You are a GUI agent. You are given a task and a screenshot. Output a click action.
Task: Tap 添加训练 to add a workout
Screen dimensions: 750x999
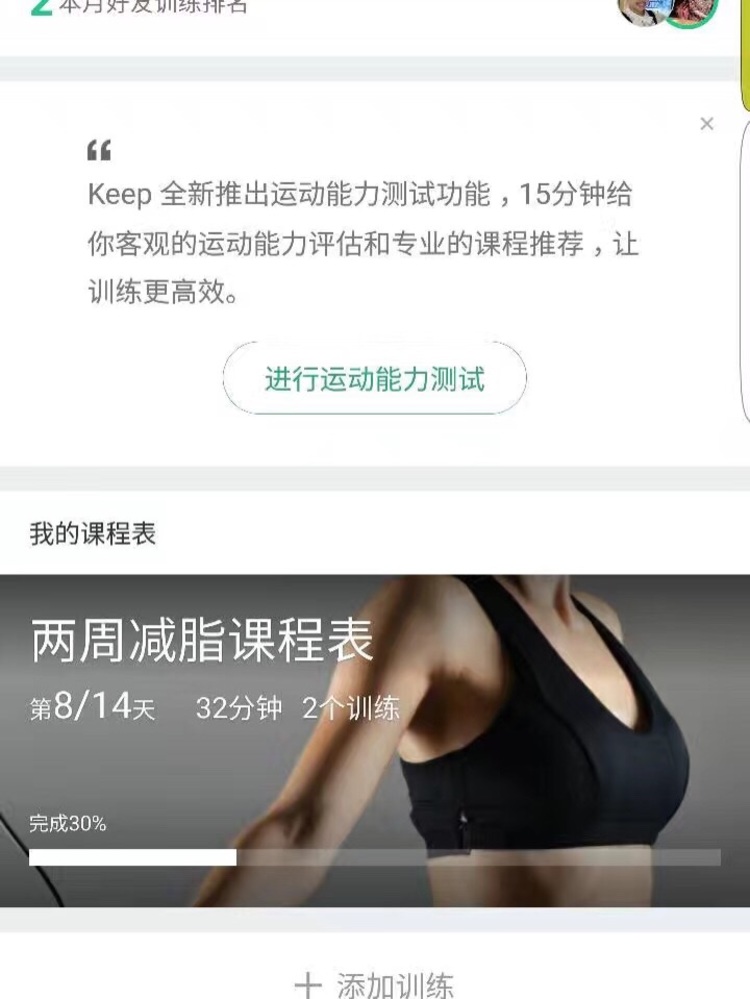pyautogui.click(x=374, y=985)
